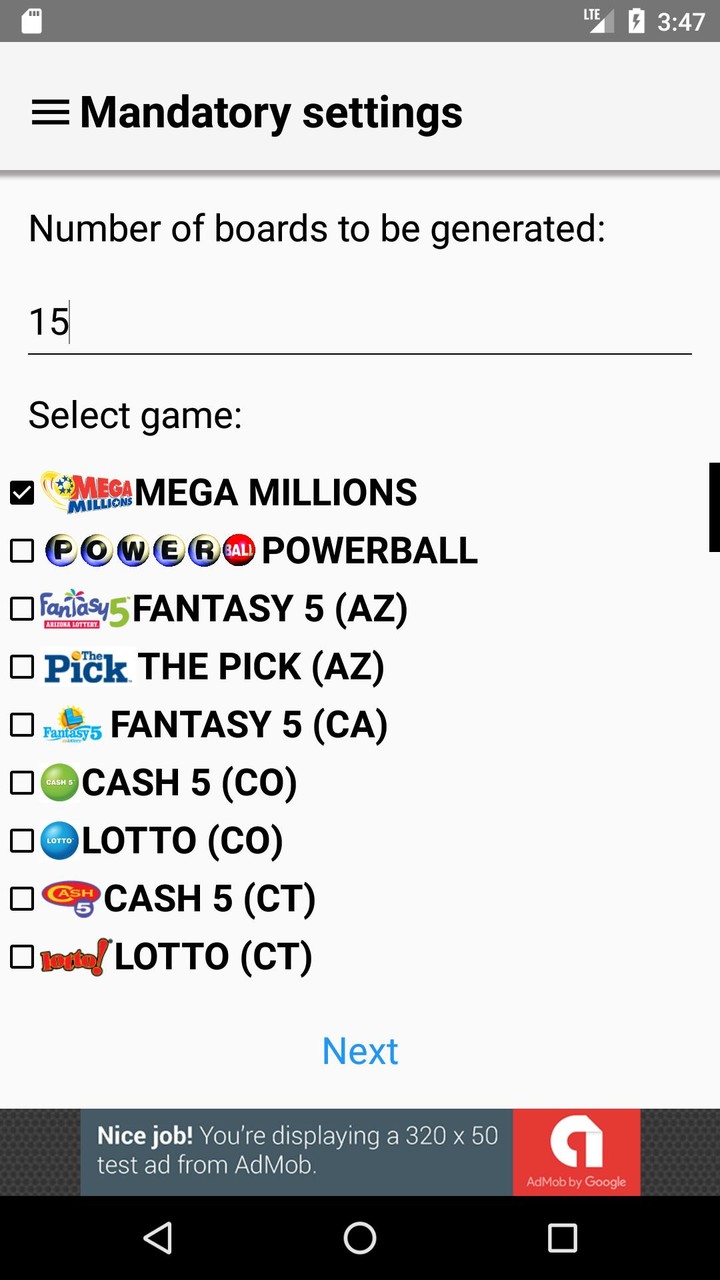The image size is (720, 1280).
Task: Continue with the Next button
Action: tap(360, 1051)
